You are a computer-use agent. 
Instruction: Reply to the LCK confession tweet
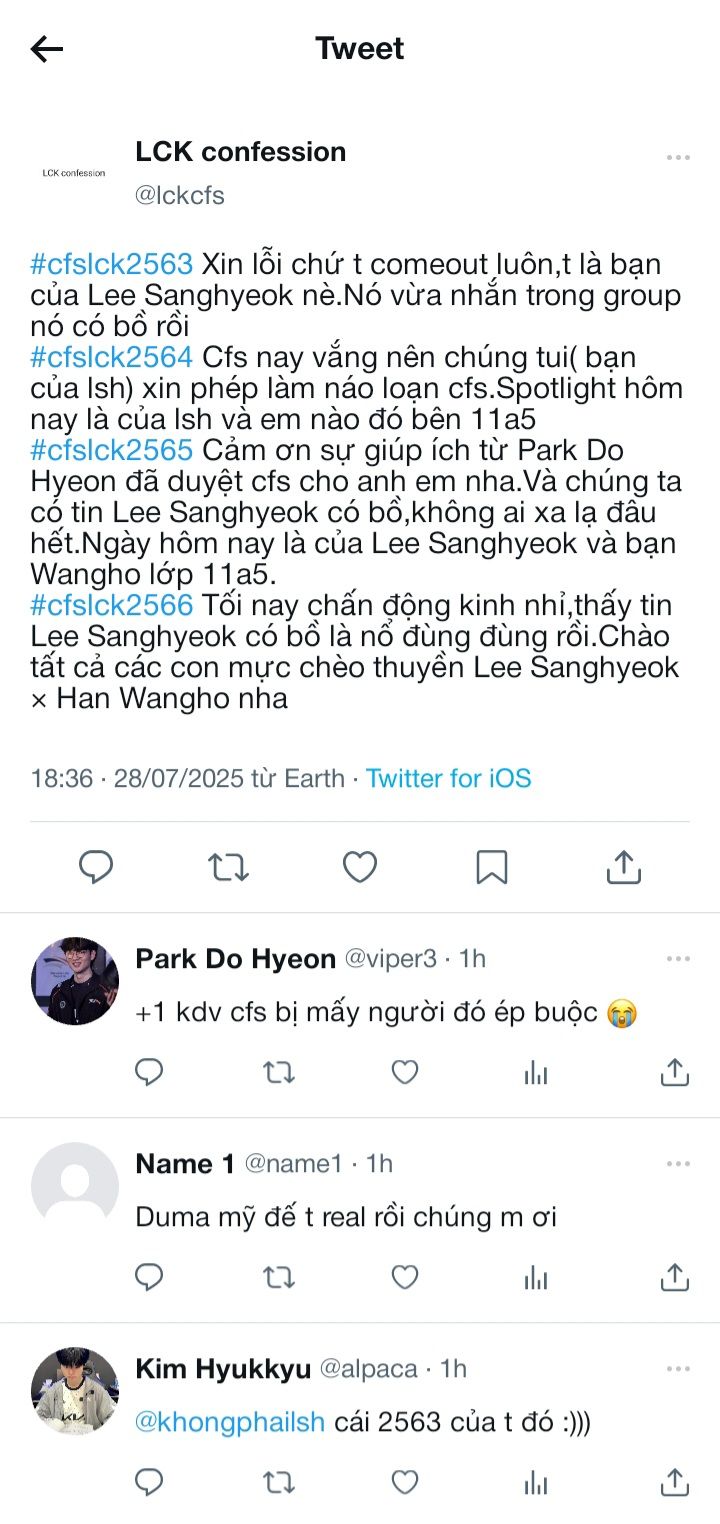[96, 867]
